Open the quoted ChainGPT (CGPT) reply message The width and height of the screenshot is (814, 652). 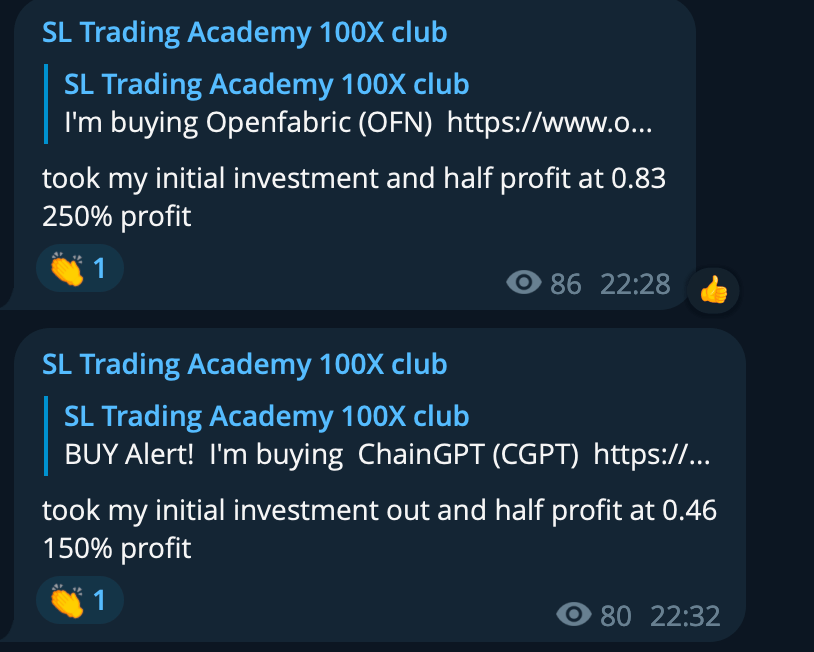pyautogui.click(x=380, y=436)
